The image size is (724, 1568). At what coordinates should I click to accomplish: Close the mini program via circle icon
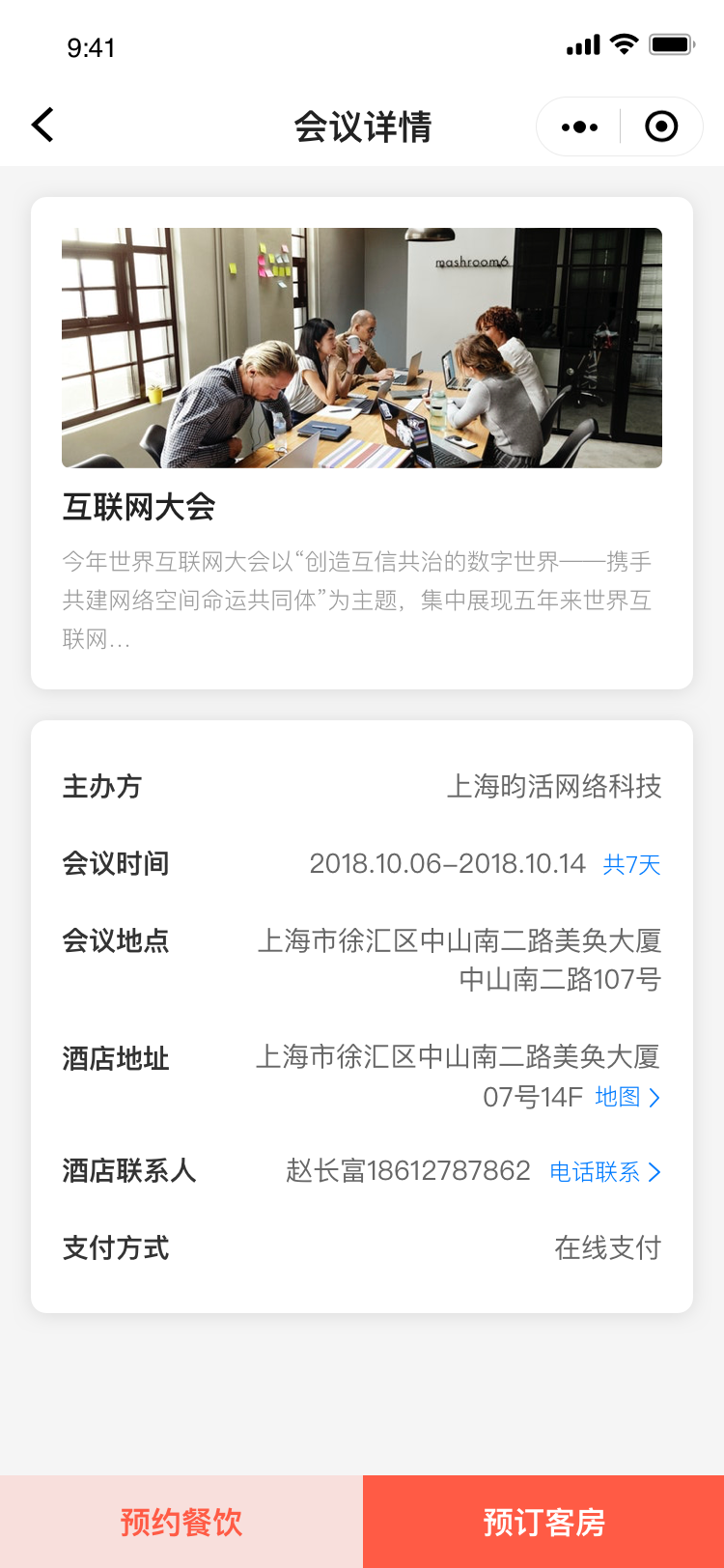pyautogui.click(x=661, y=126)
